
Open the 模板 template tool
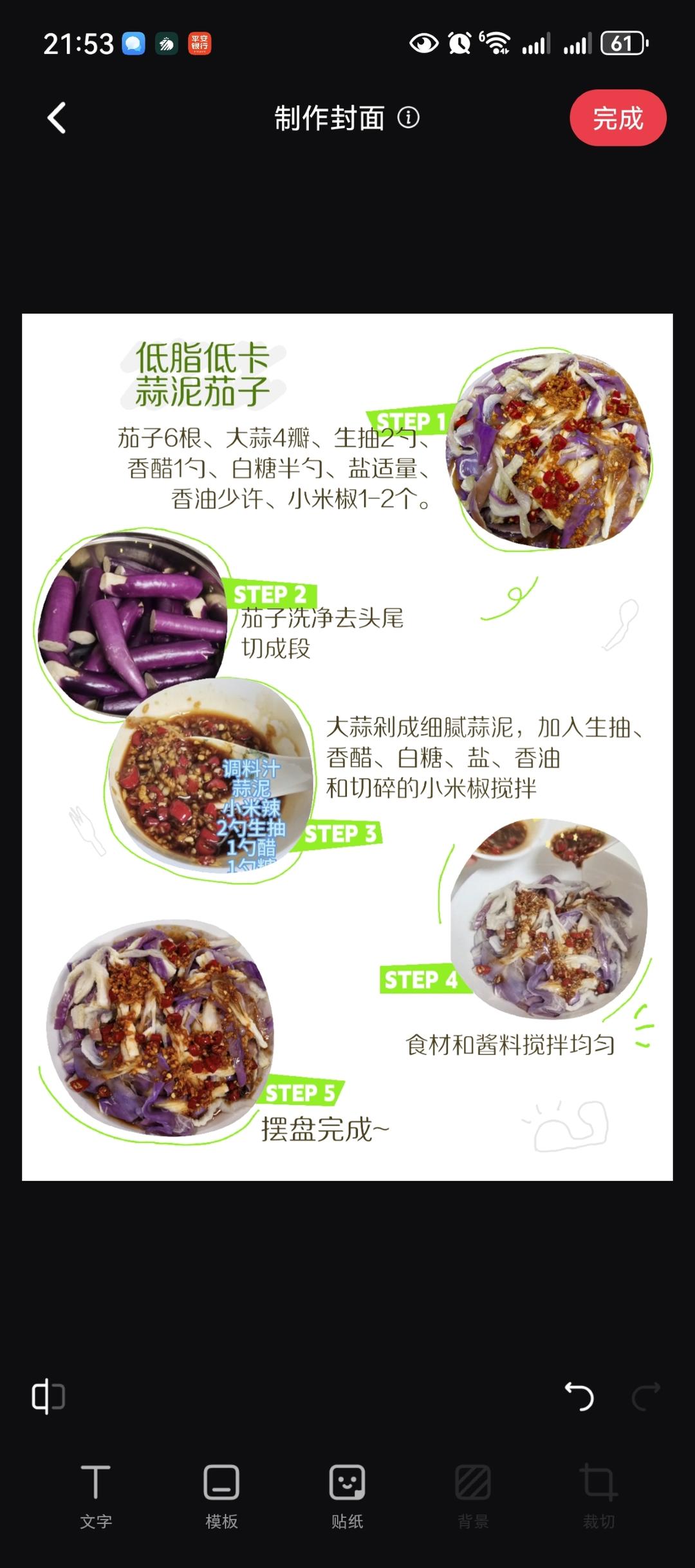[221, 1496]
